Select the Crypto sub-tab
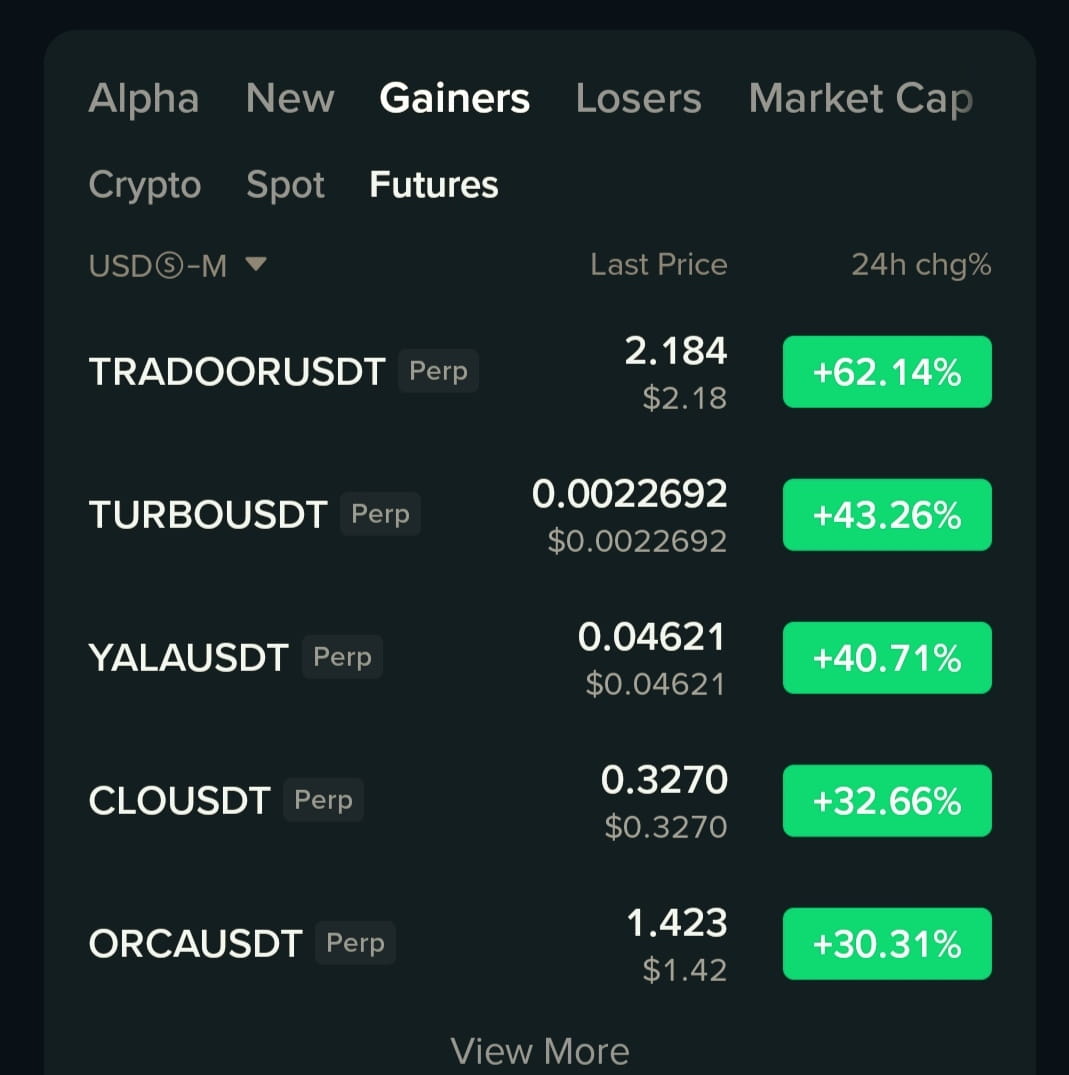Image resolution: width=1069 pixels, height=1075 pixels. point(144,185)
